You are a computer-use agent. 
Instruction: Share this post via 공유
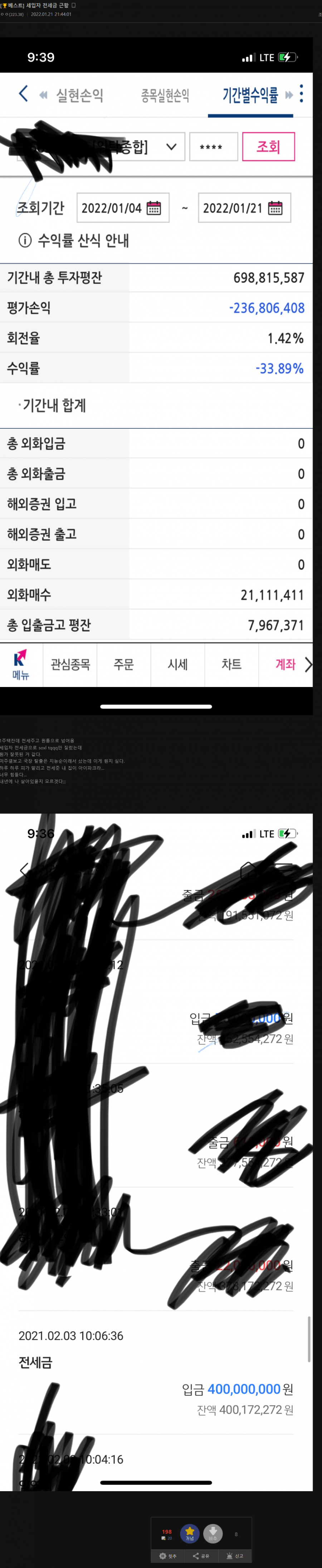(201, 1556)
